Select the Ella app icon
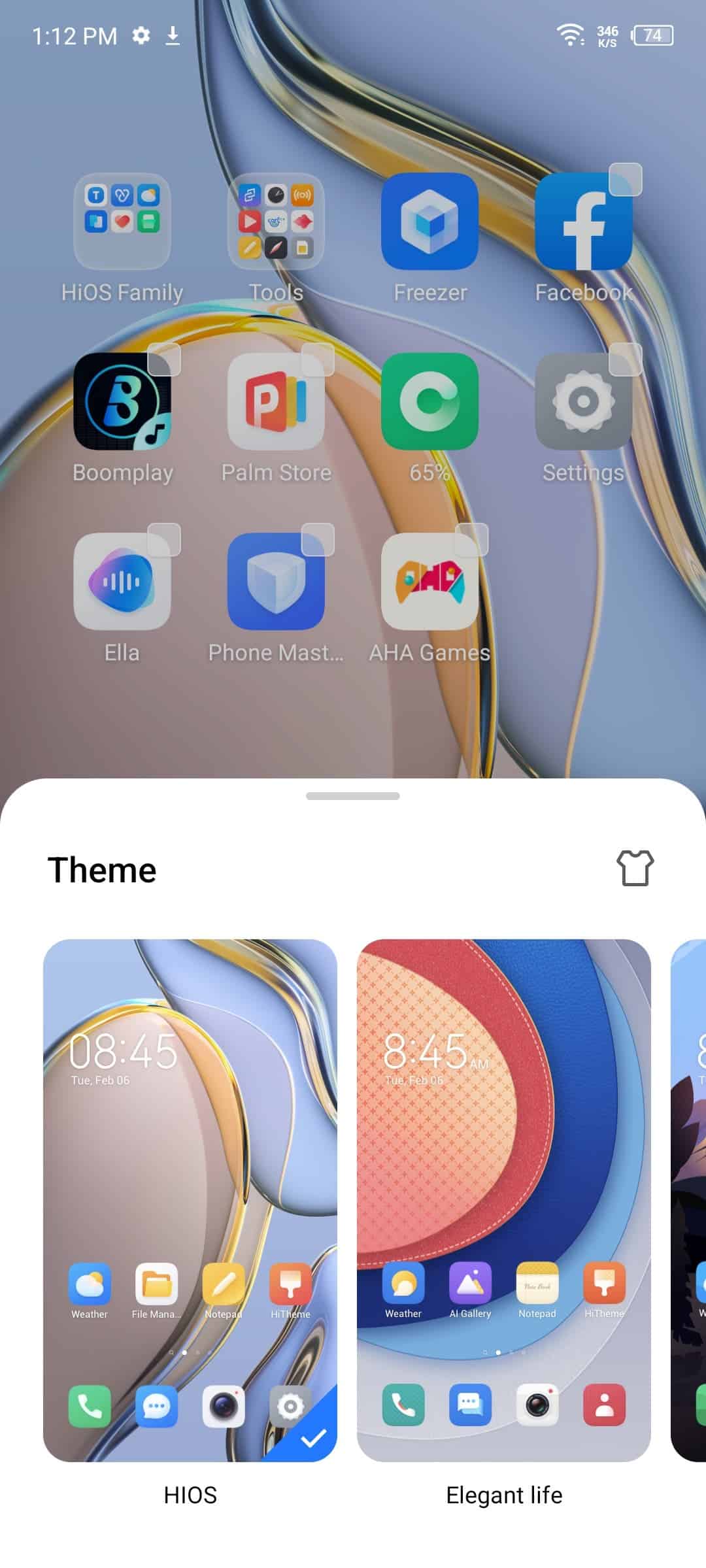Image resolution: width=706 pixels, height=1568 pixels. (x=122, y=581)
